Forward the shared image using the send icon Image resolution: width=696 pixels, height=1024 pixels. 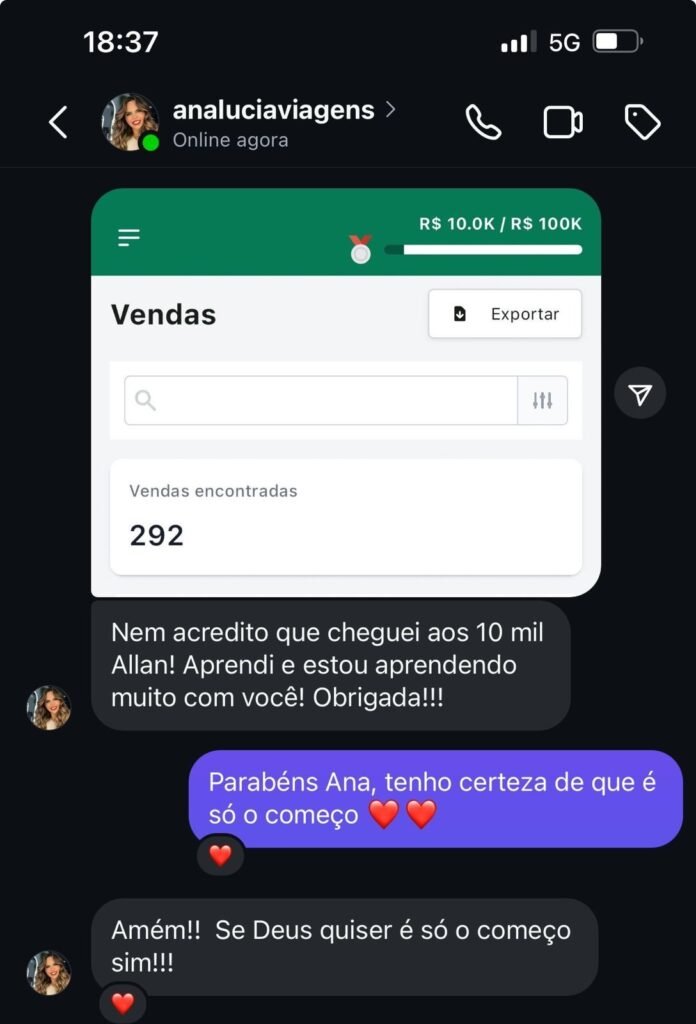[x=640, y=395]
